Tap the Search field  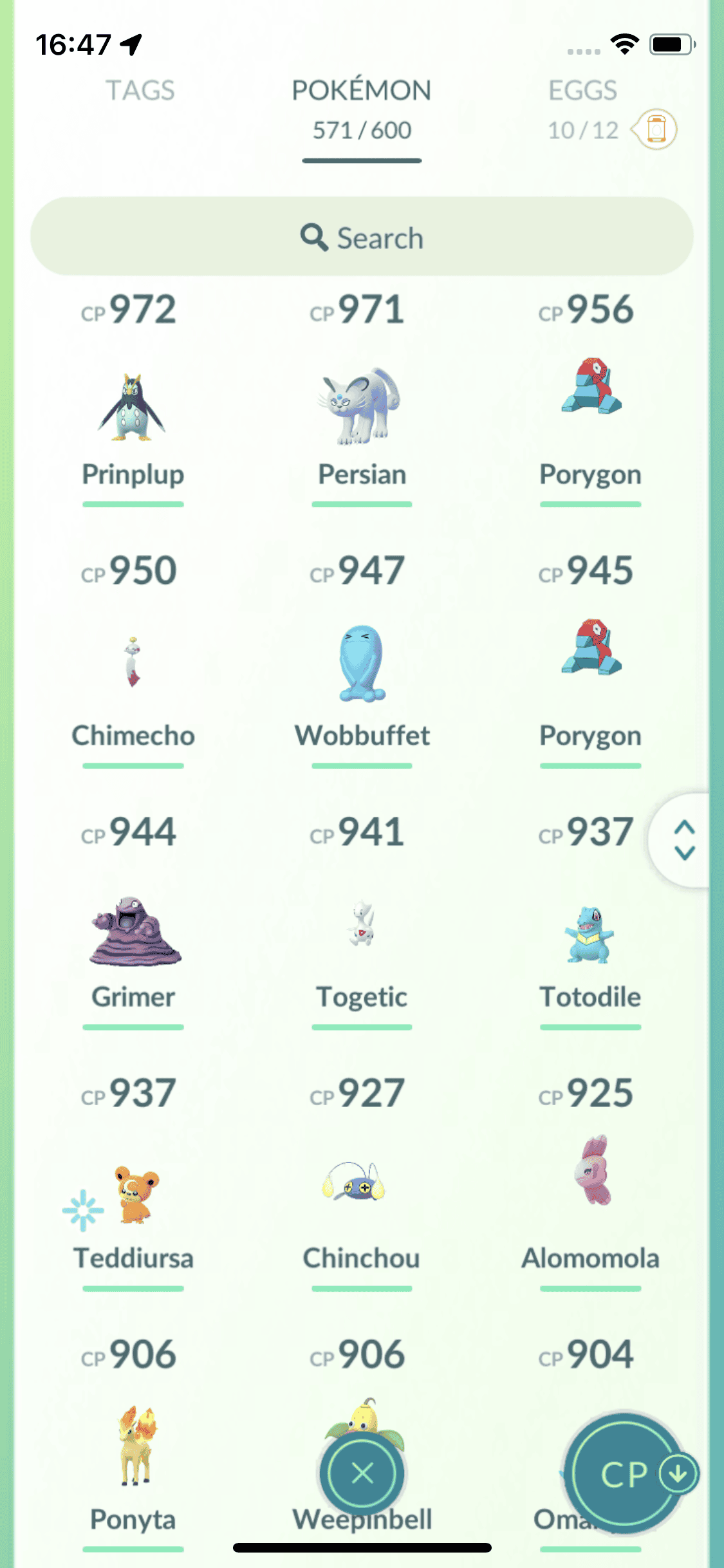pyautogui.click(x=362, y=237)
